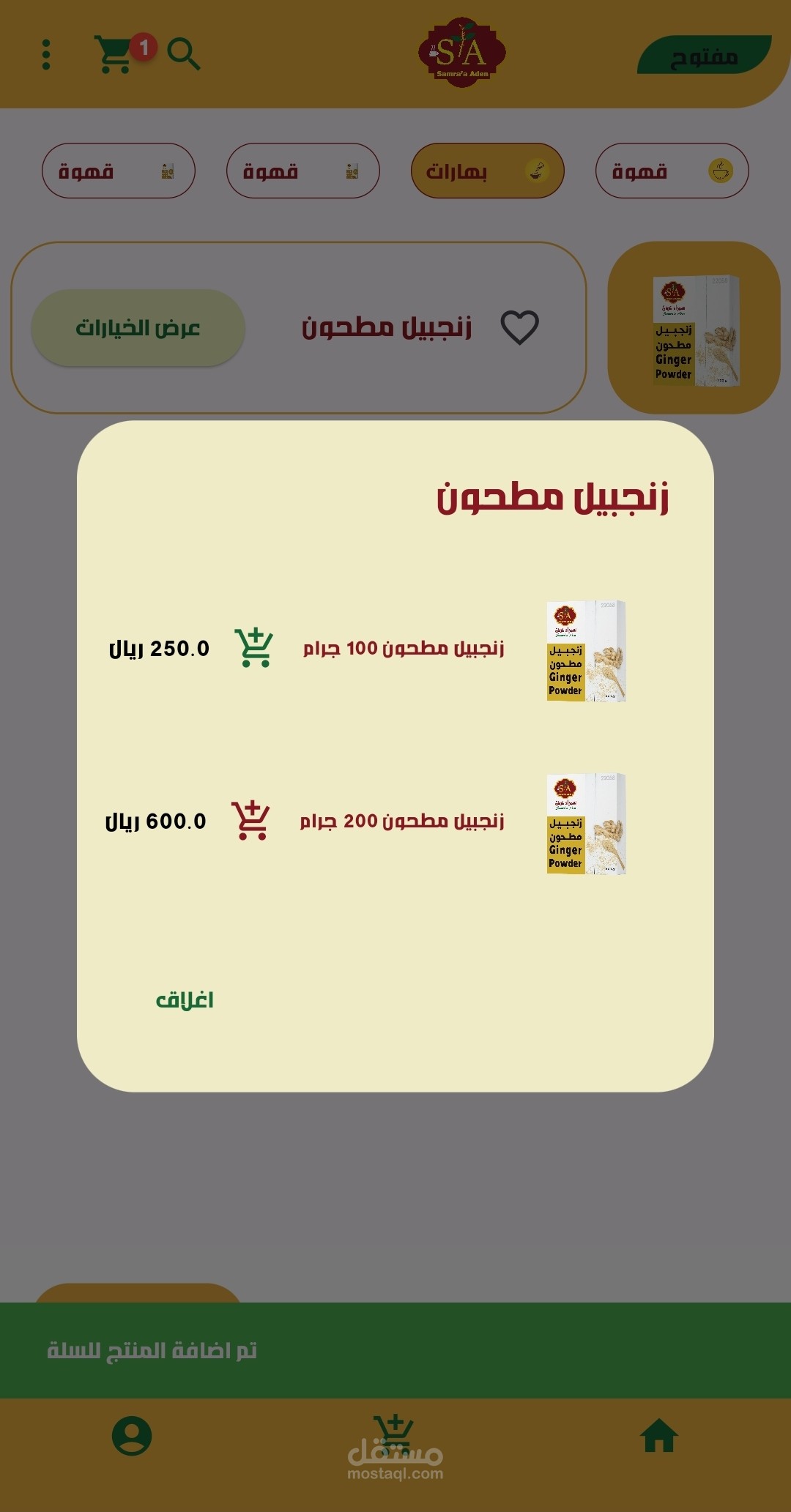Open the three-dot overflow menu
This screenshot has width=791, height=1512.
[46, 54]
